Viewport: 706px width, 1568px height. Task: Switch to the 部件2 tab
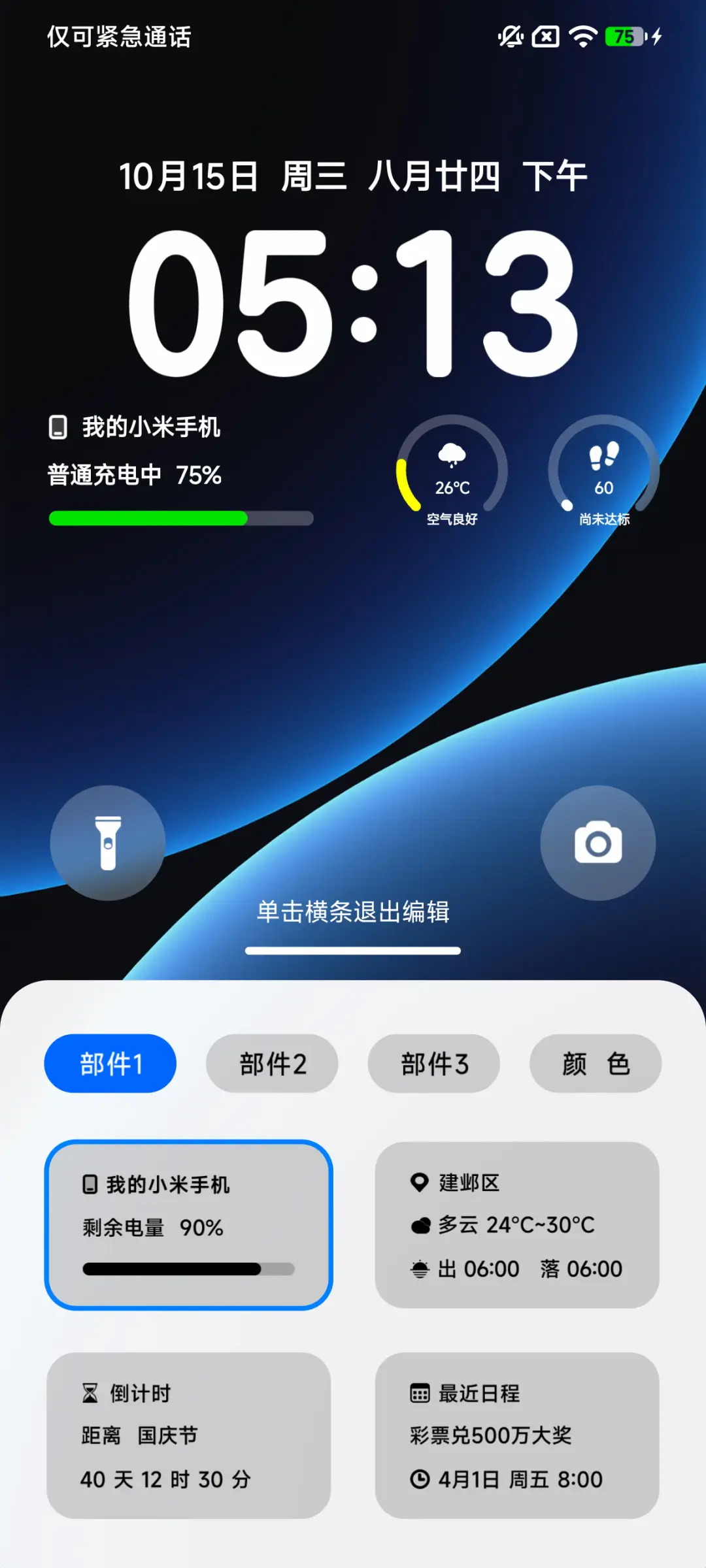pos(272,1064)
